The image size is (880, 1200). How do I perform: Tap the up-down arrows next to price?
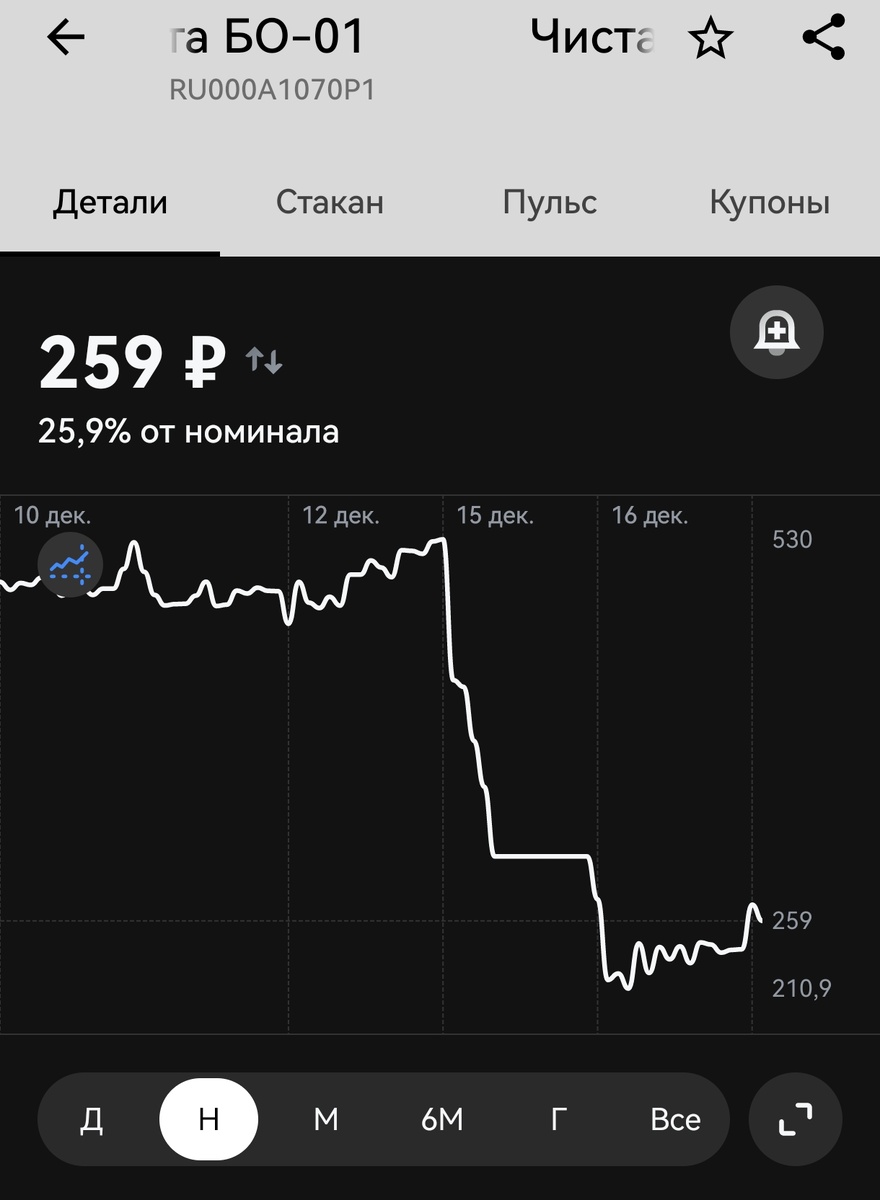tap(262, 362)
